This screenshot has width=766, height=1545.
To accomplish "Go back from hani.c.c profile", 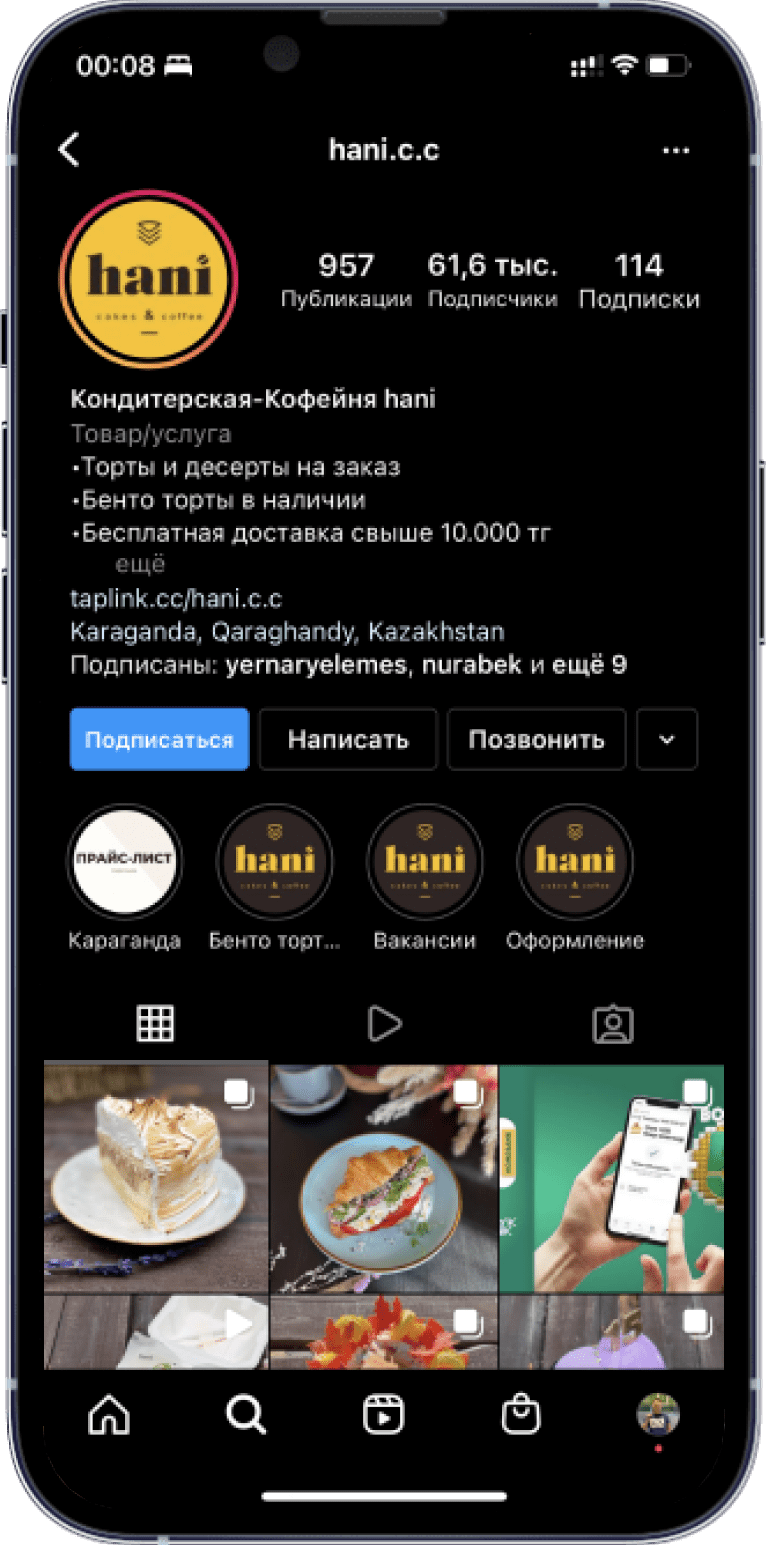I will [x=69, y=151].
